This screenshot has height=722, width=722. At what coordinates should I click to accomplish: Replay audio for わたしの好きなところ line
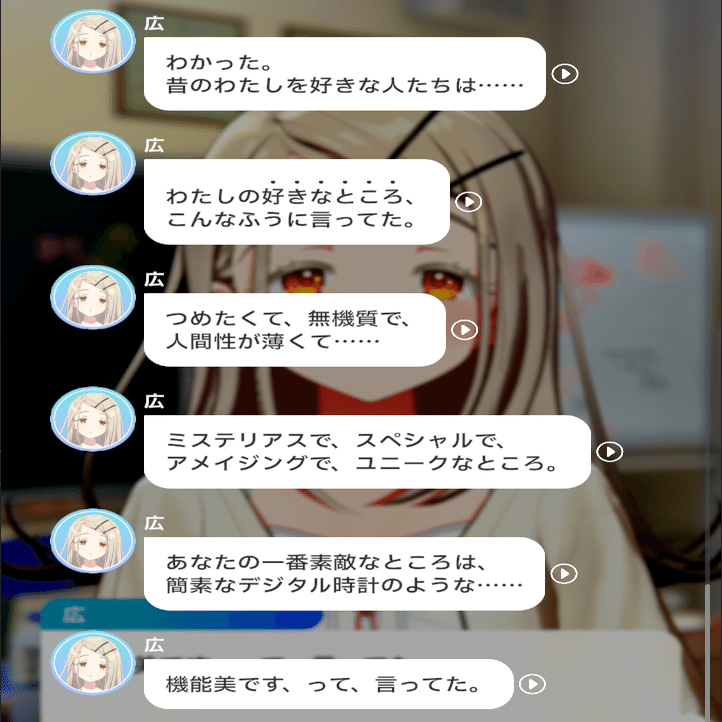tap(468, 202)
